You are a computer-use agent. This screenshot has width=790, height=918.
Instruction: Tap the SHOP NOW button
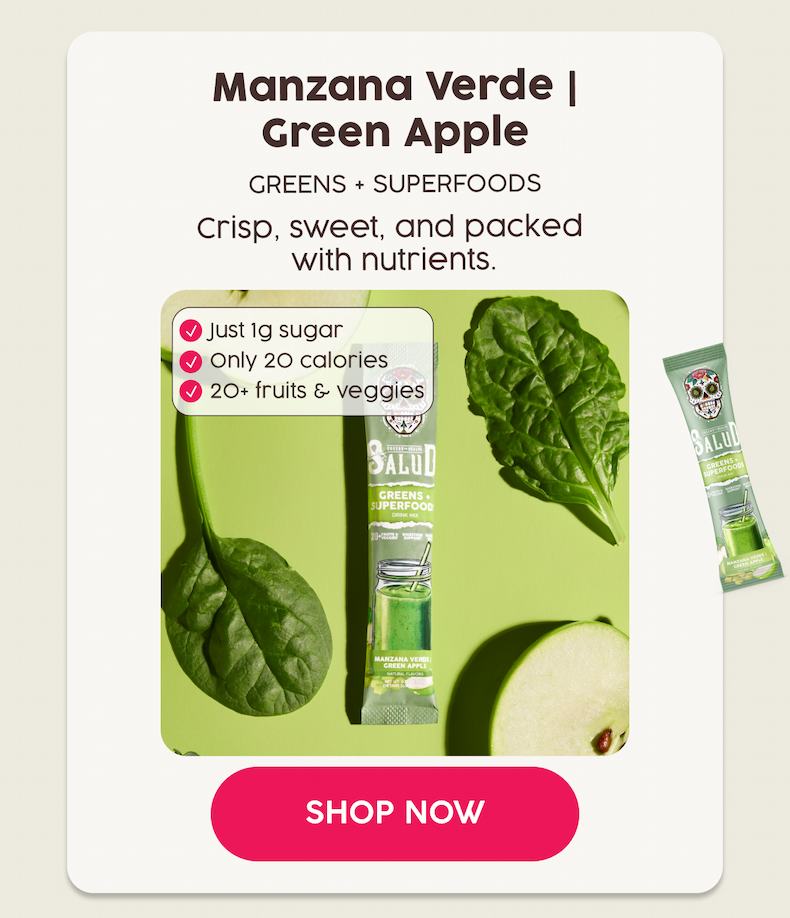(x=394, y=813)
